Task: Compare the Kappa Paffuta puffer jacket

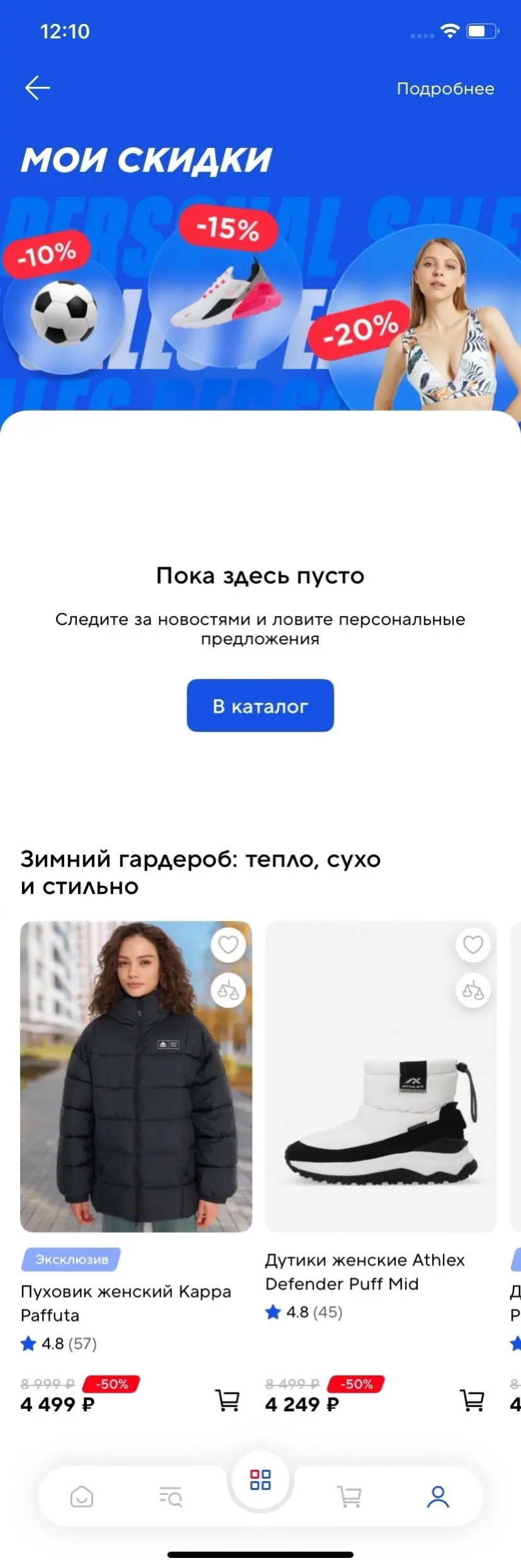Action: pos(228,991)
